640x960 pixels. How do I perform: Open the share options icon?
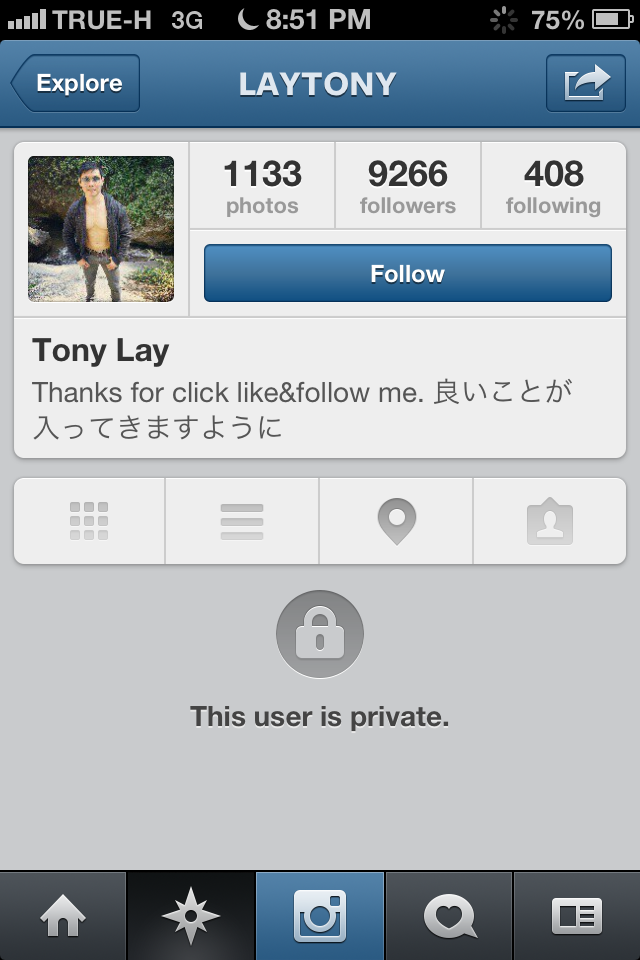[586, 84]
